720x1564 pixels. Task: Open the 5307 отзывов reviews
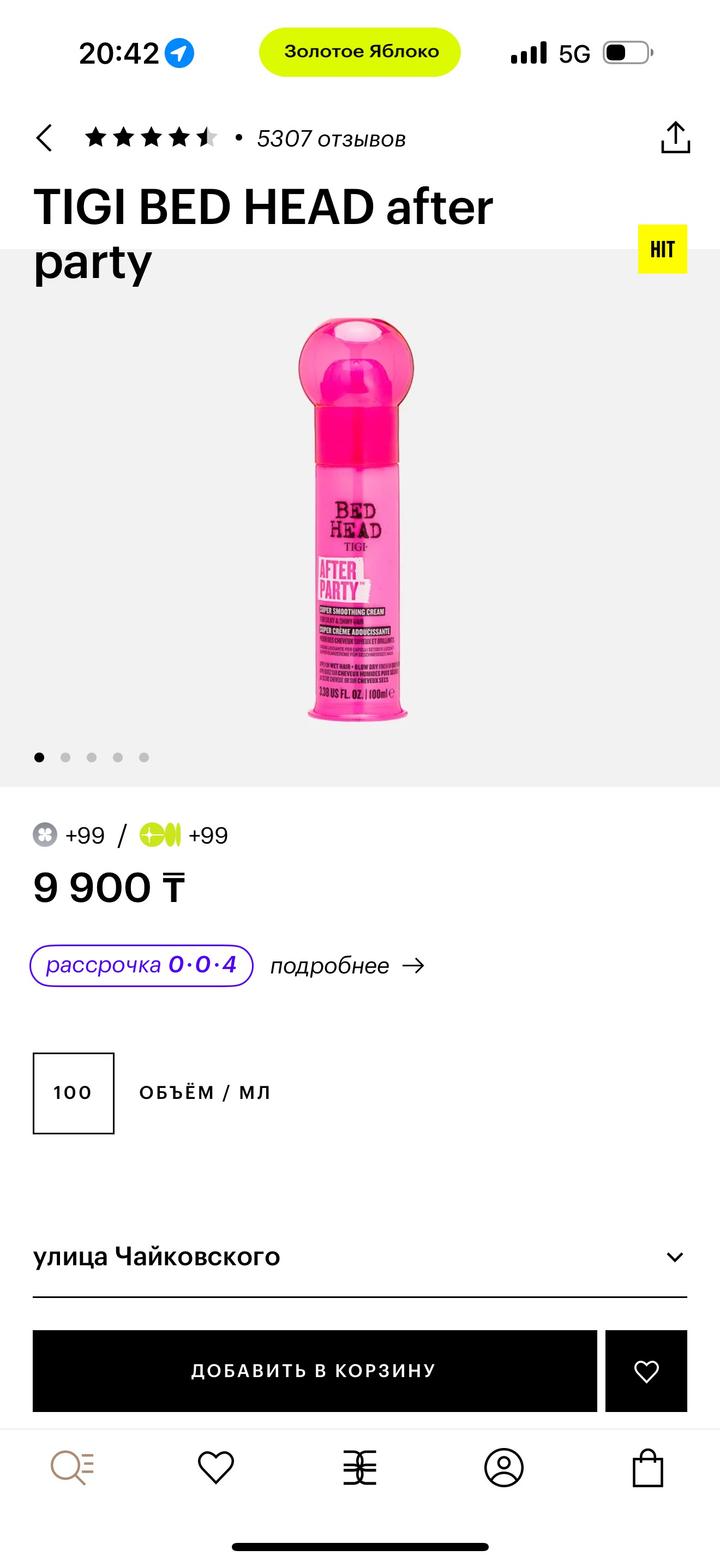click(330, 139)
